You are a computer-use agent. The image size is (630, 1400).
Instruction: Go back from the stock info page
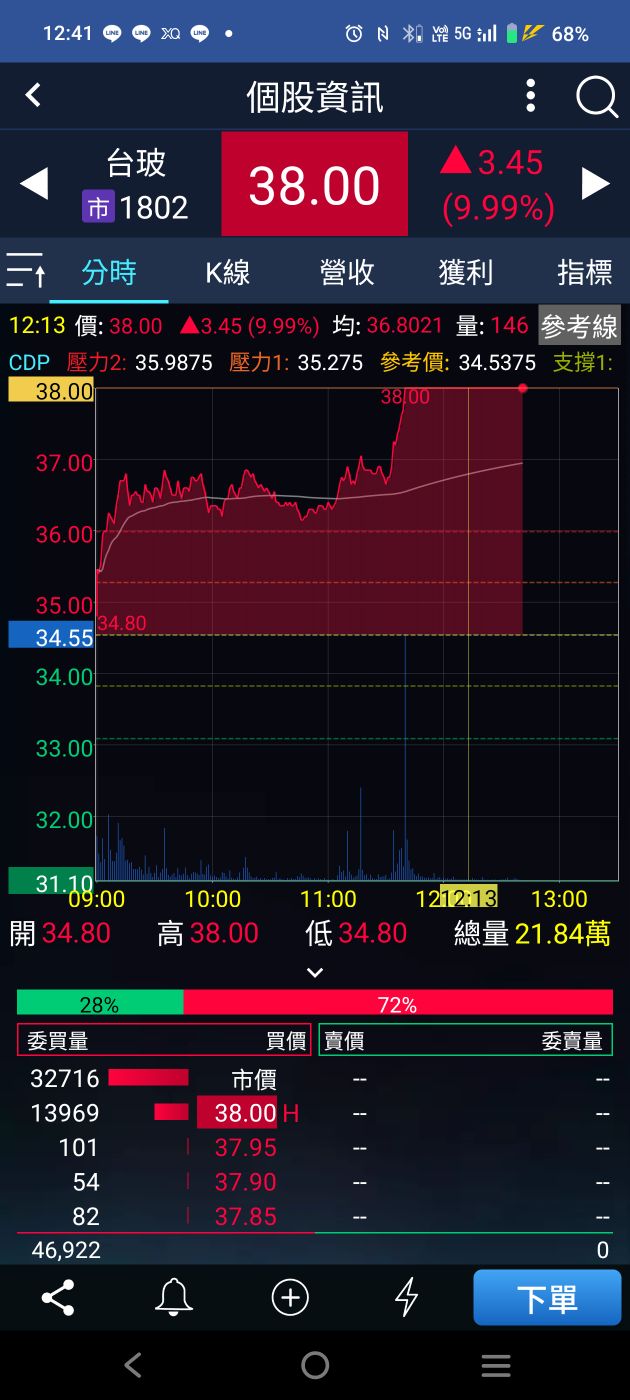pos(33,96)
